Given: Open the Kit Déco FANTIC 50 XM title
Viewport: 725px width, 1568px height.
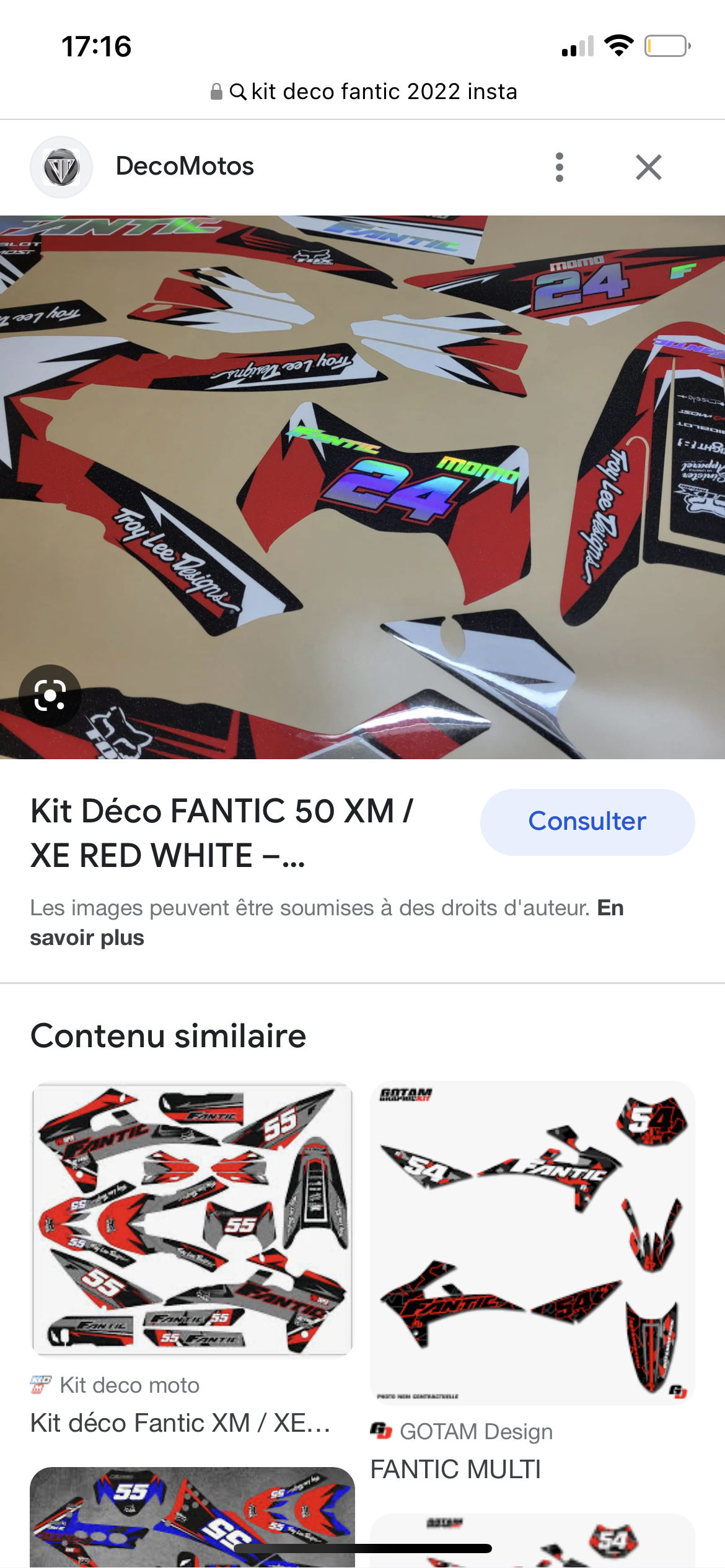Looking at the screenshot, I should [222, 833].
